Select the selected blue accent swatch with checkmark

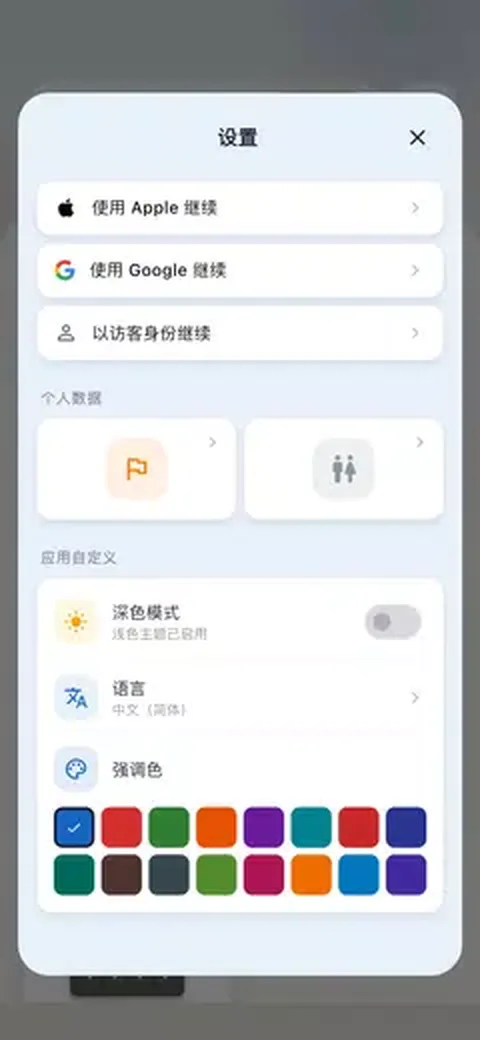(x=74, y=827)
